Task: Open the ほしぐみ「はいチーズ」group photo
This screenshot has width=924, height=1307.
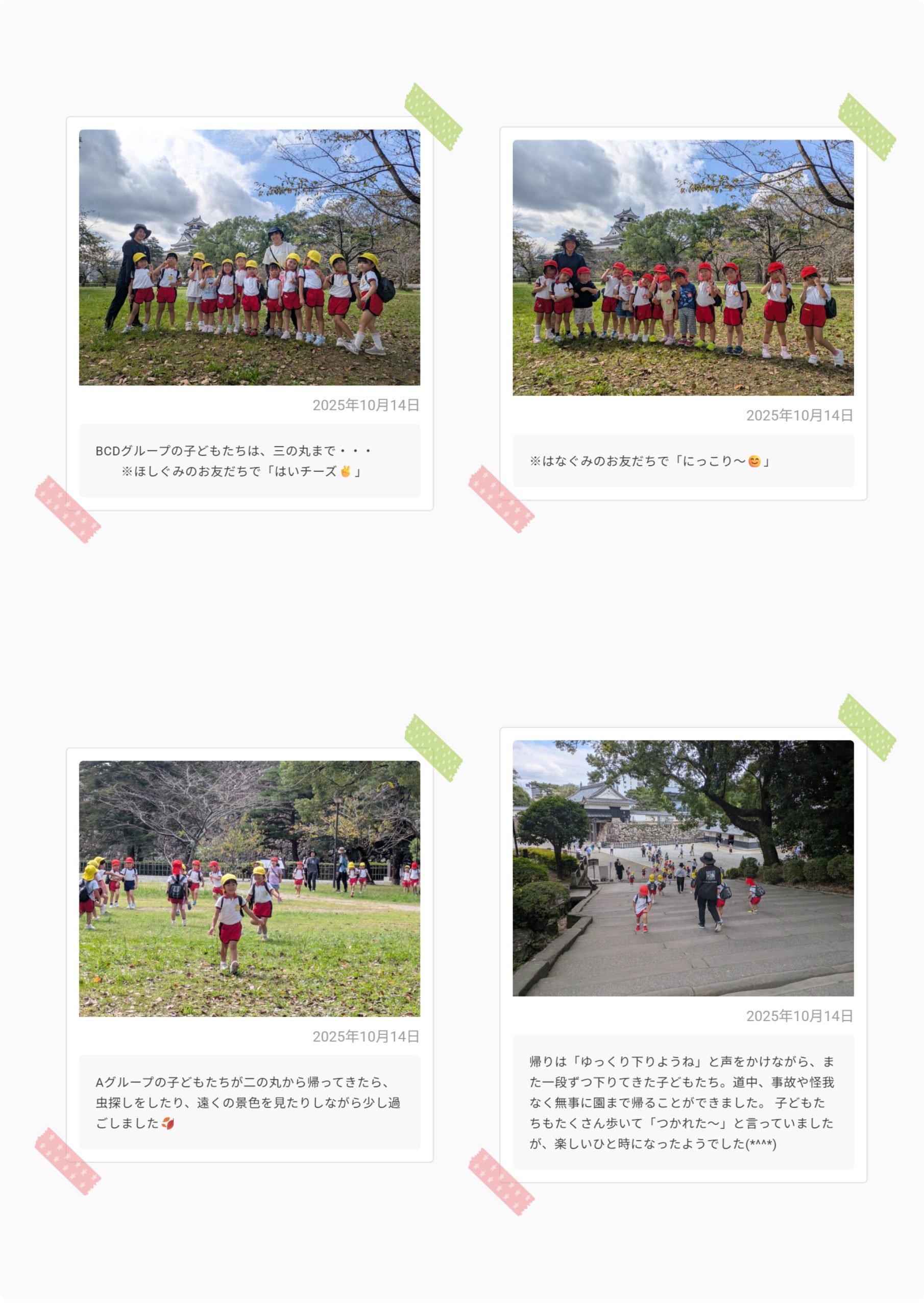Action: click(x=249, y=257)
